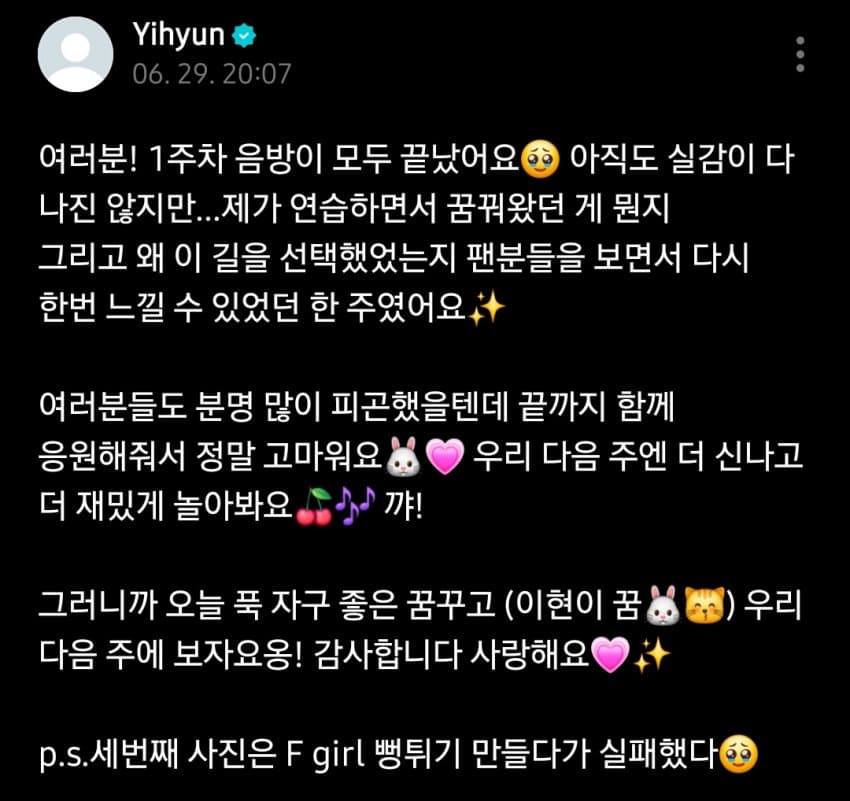Open Yihyun's profile picture
This screenshot has width=850, height=801.
coord(75,54)
